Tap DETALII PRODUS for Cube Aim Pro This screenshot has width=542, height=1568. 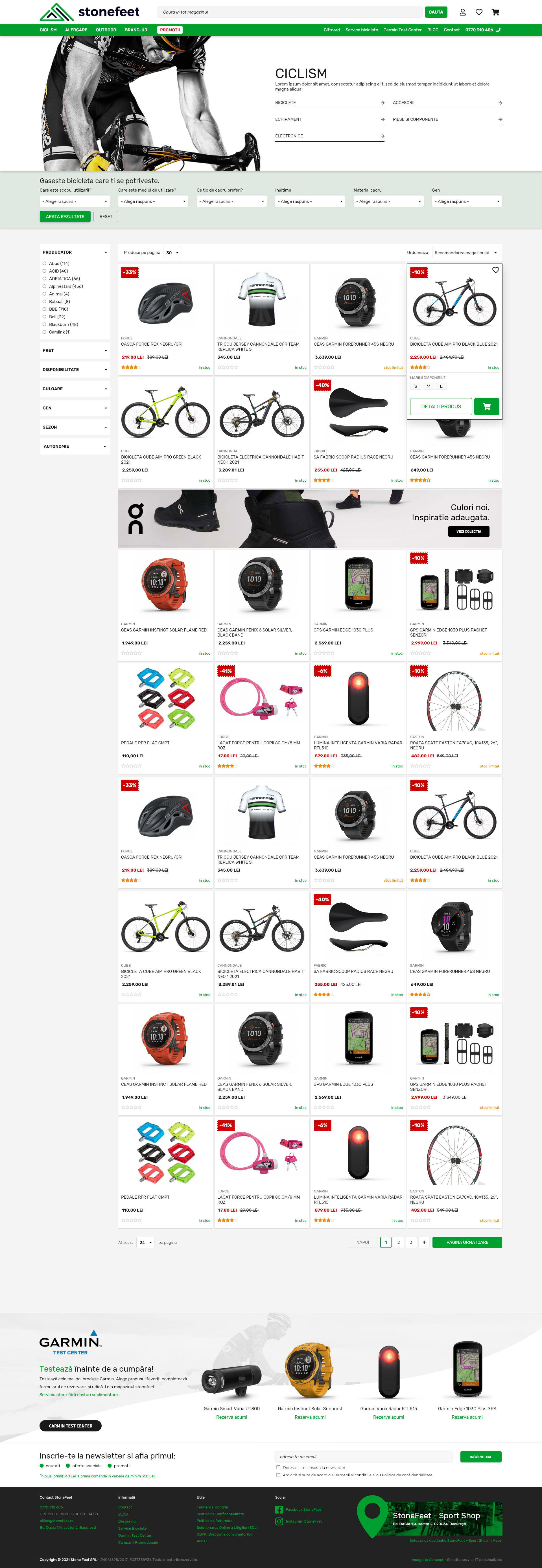pos(441,407)
